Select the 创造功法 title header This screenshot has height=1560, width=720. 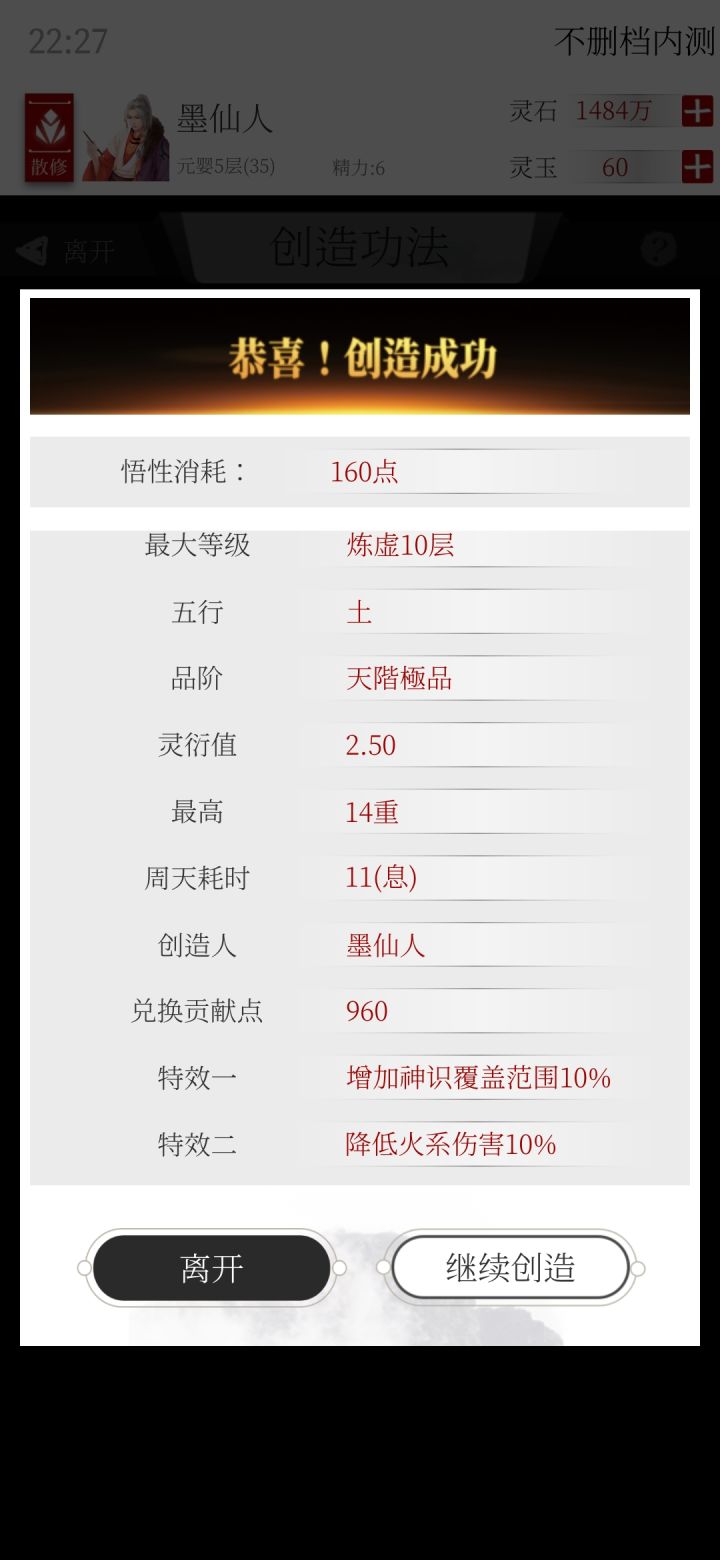point(358,247)
